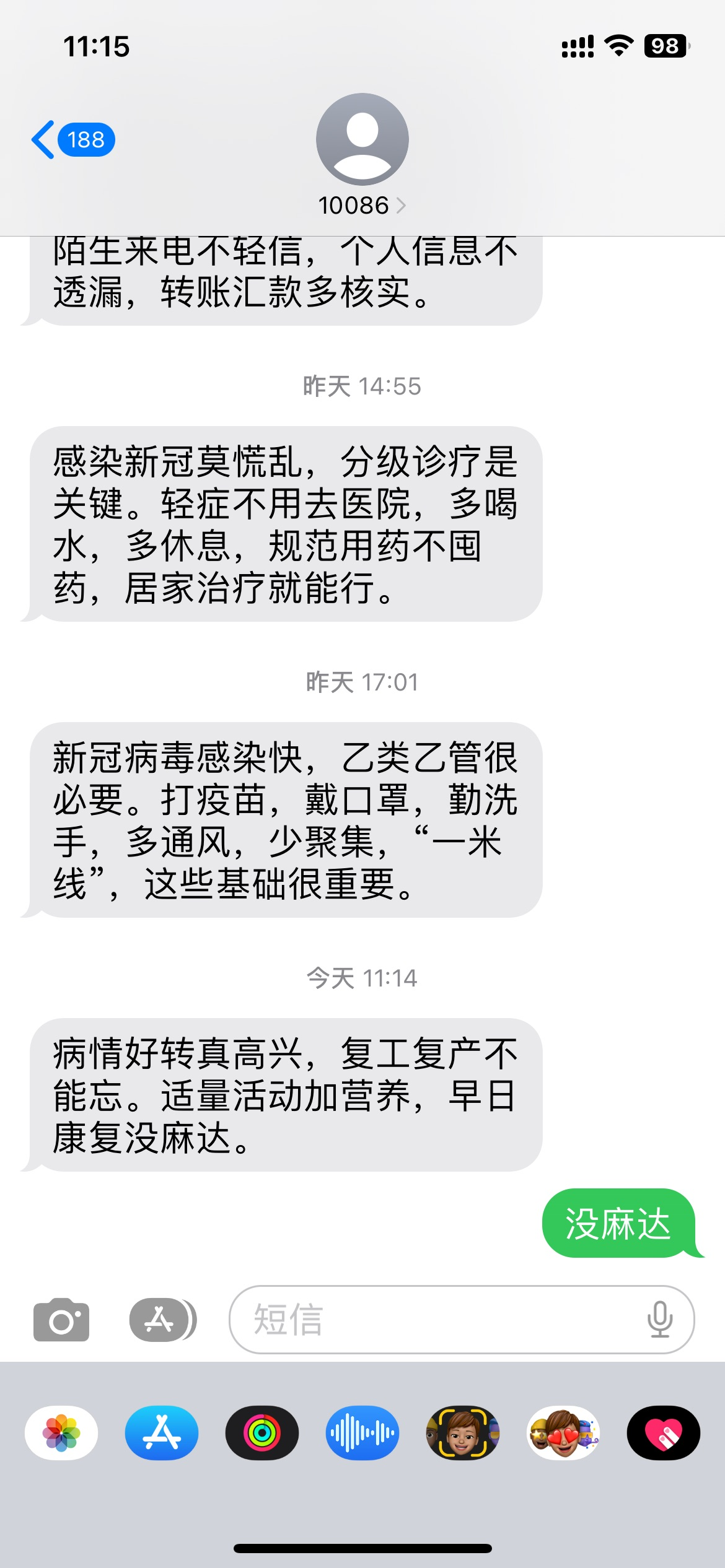Open the Memoji camera app
The height and width of the screenshot is (1568, 725).
click(463, 1433)
